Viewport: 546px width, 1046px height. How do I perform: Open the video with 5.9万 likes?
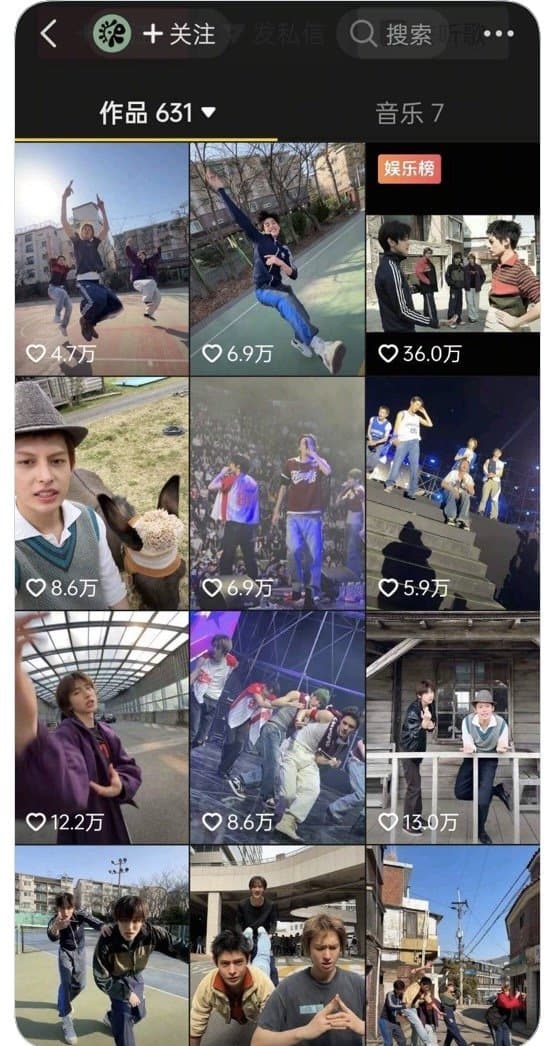[453, 494]
